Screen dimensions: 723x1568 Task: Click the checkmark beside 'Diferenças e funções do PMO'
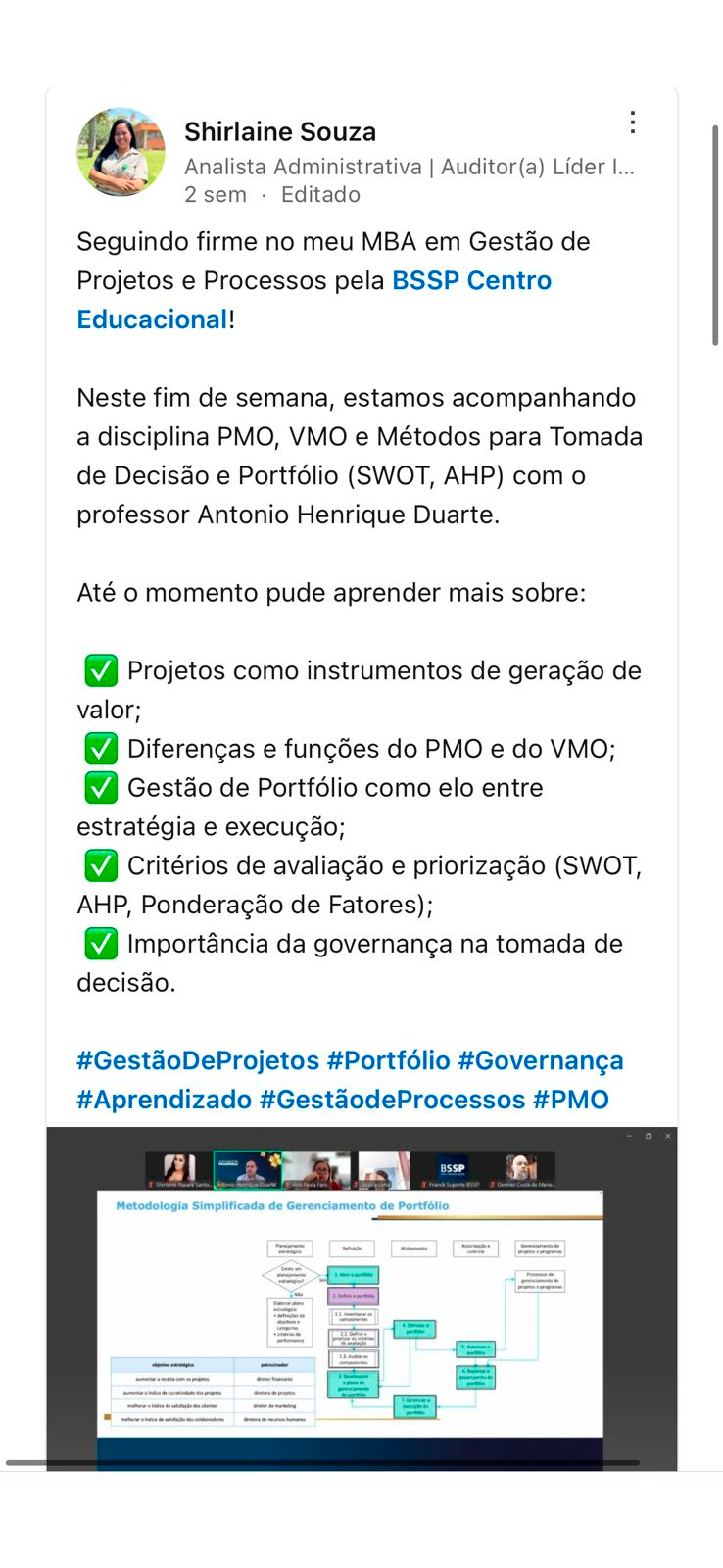coord(99,749)
